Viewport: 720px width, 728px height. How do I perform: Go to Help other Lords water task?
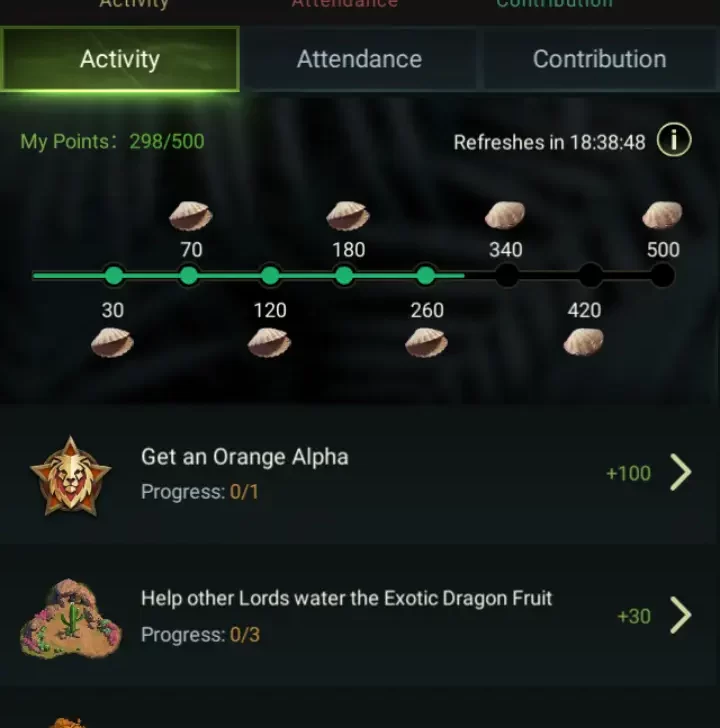point(680,616)
